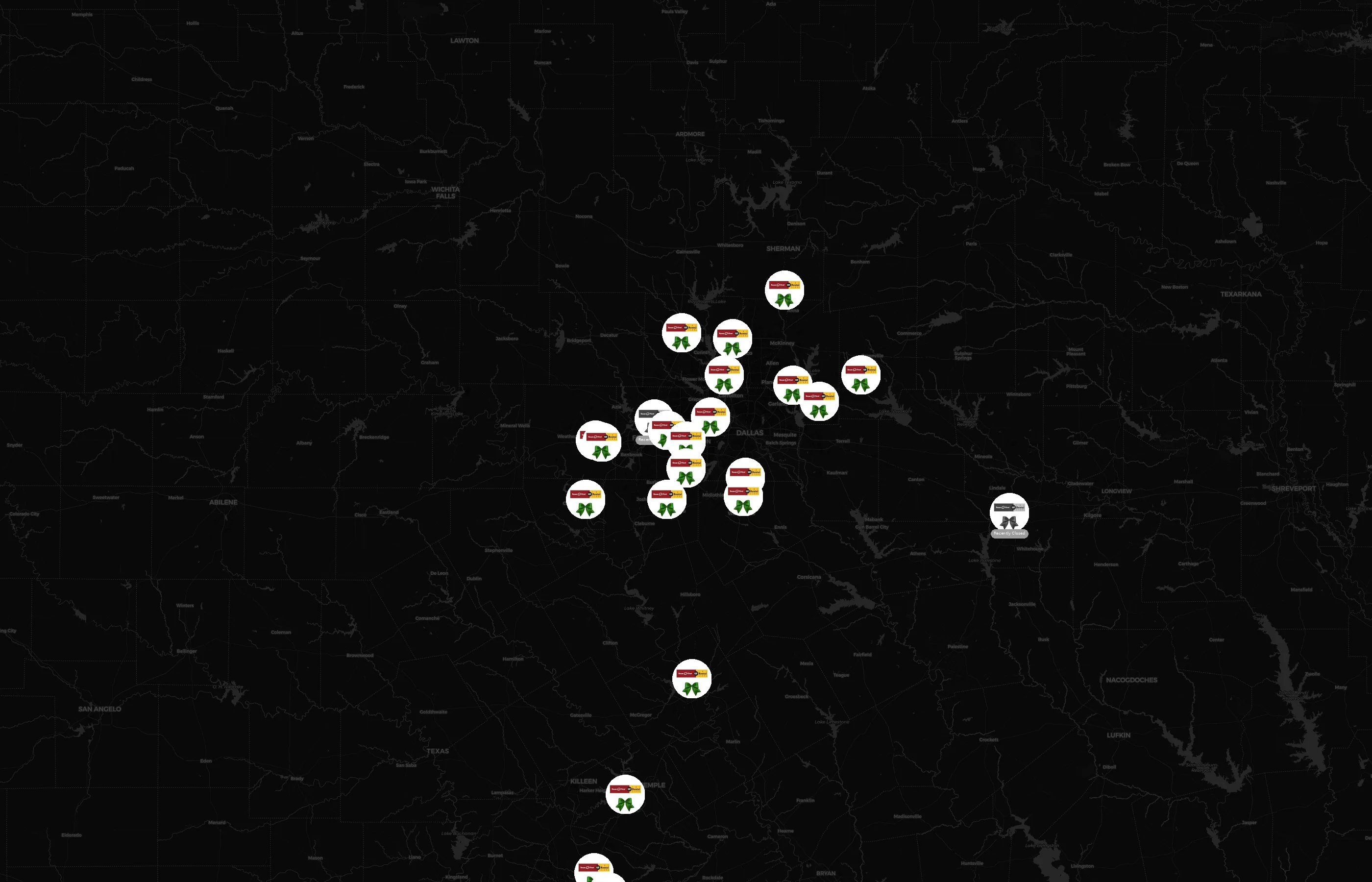Image resolution: width=1372 pixels, height=882 pixels.
Task: Tap the store marker between Killeen and Temple
Action: pyautogui.click(x=625, y=795)
